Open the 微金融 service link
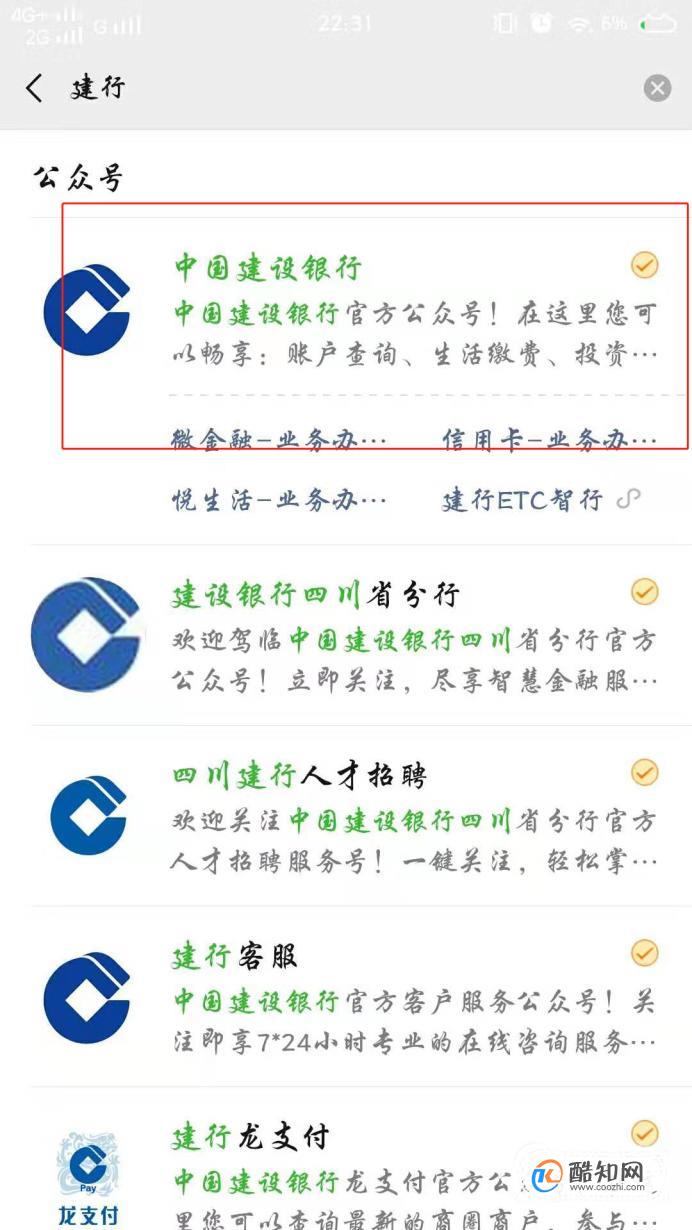Image resolution: width=692 pixels, height=1230 pixels. click(x=278, y=439)
